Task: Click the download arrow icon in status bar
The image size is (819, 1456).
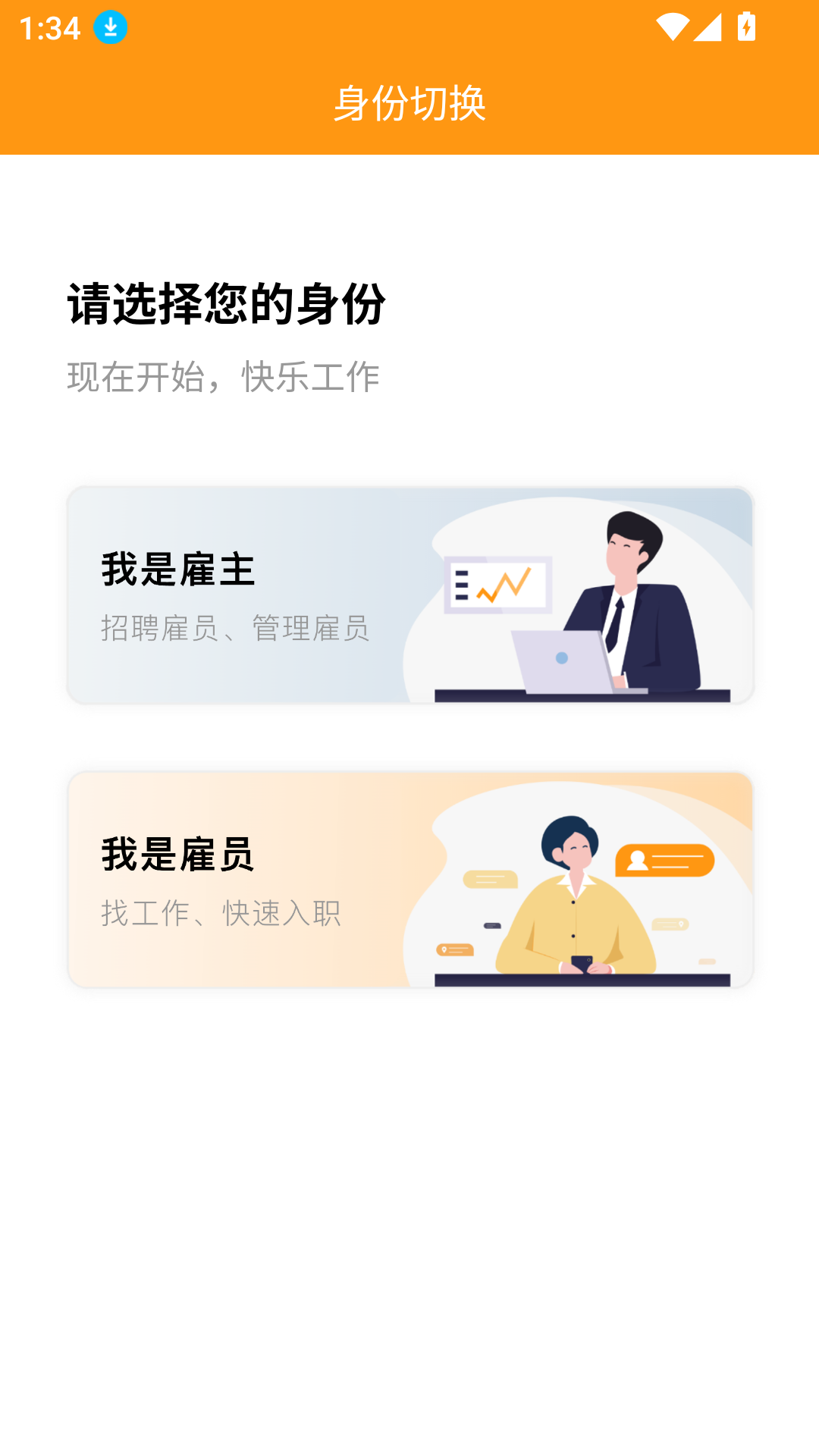Action: tap(108, 29)
